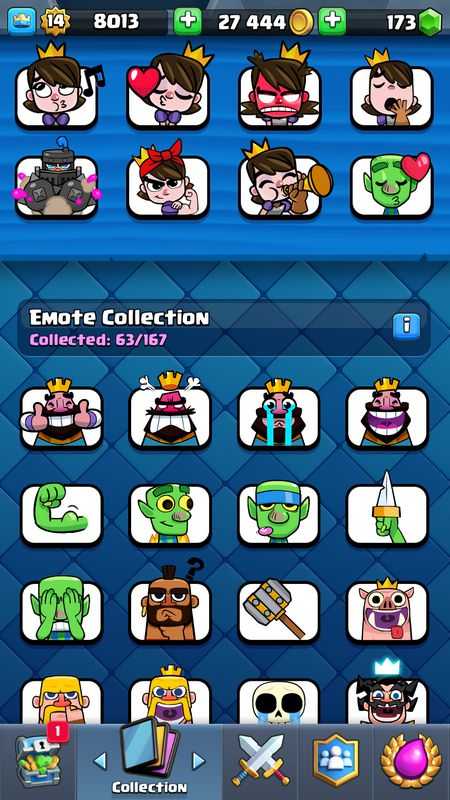Select the green flexing arm emote
The image size is (450, 800).
coord(61,514)
